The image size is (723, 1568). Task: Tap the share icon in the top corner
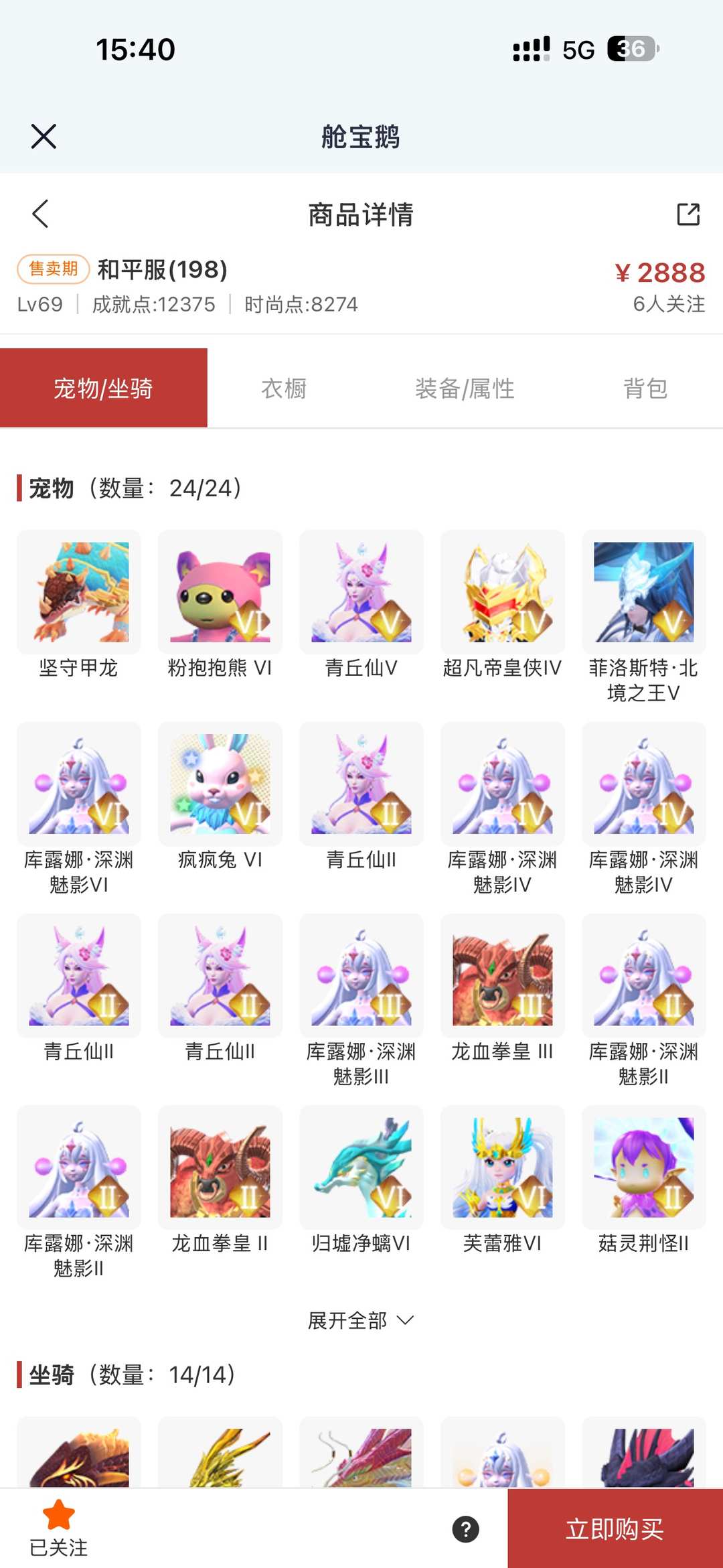(687, 215)
